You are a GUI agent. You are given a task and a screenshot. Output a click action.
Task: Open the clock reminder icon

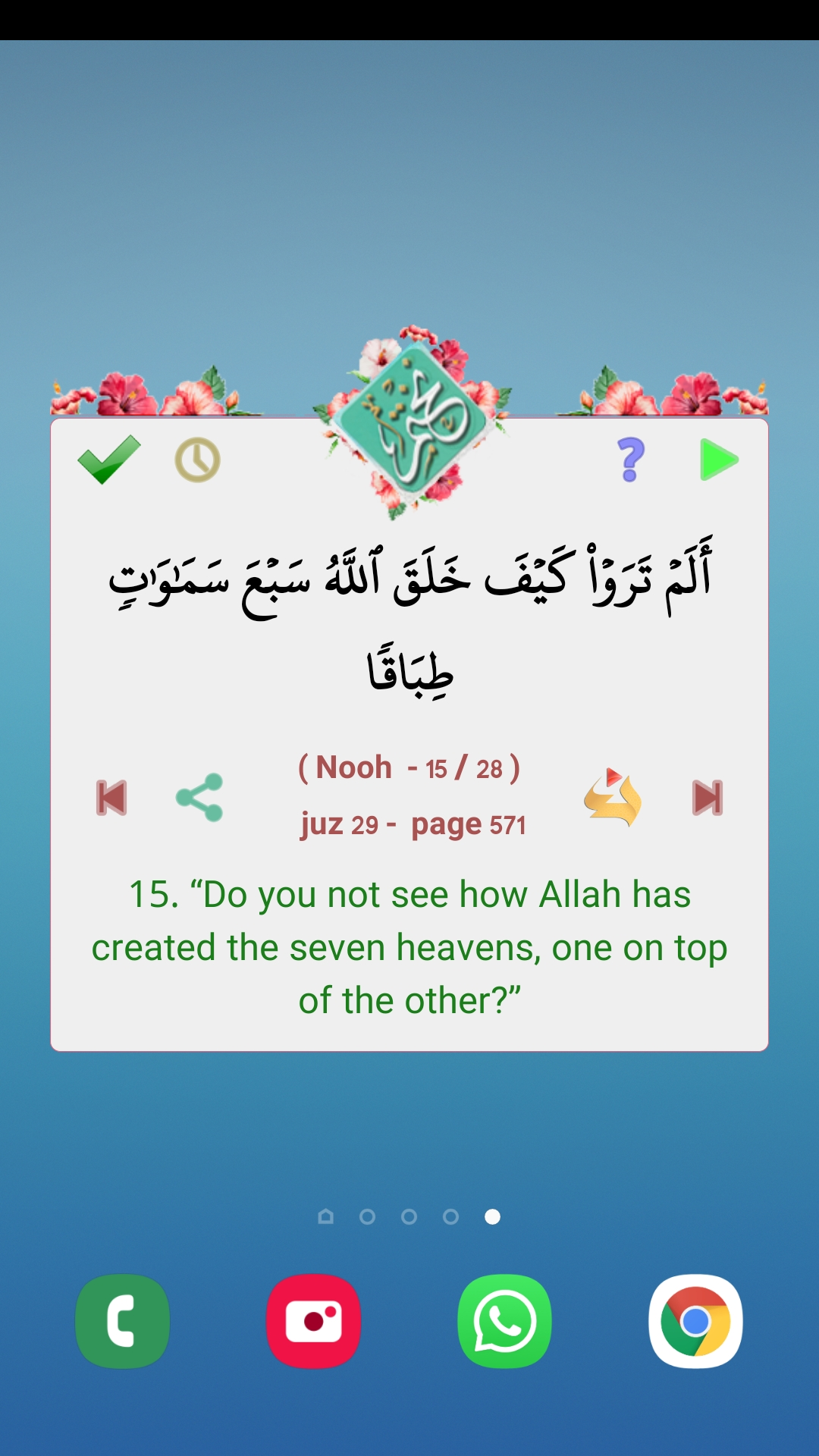point(198,460)
